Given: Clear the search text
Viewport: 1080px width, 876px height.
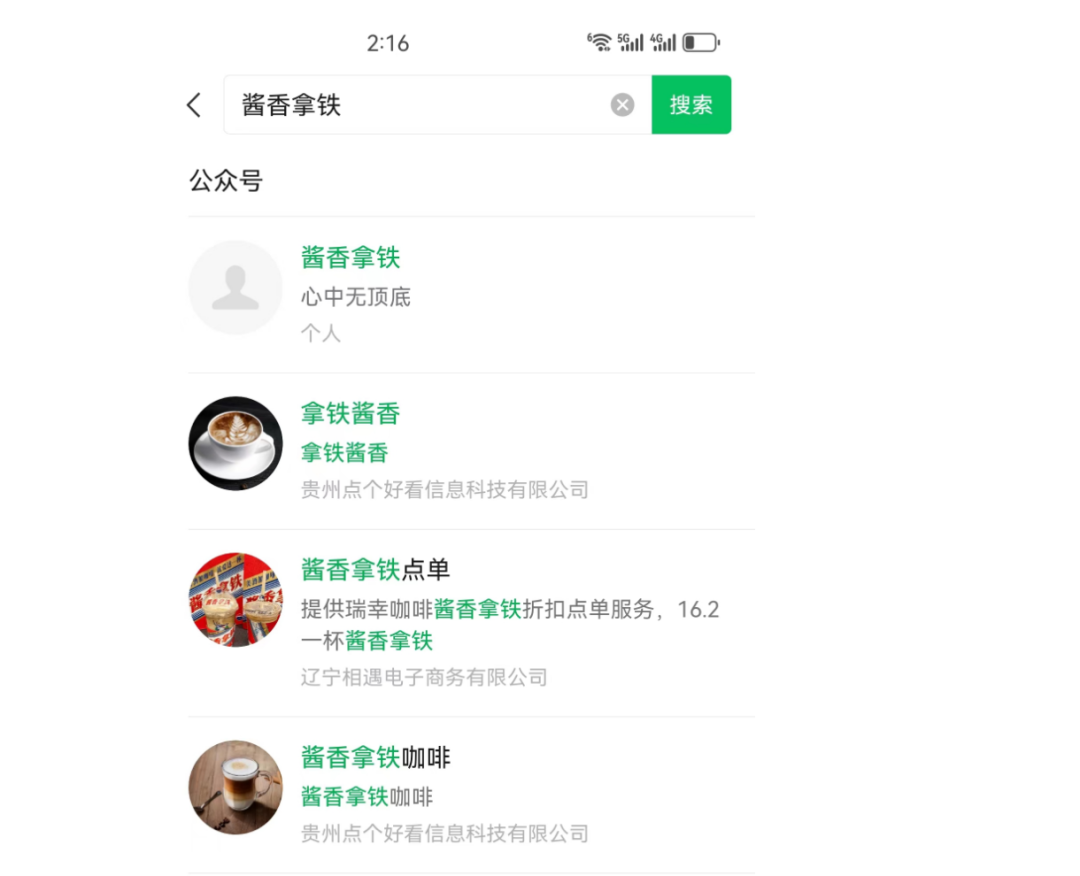Looking at the screenshot, I should coord(622,105).
